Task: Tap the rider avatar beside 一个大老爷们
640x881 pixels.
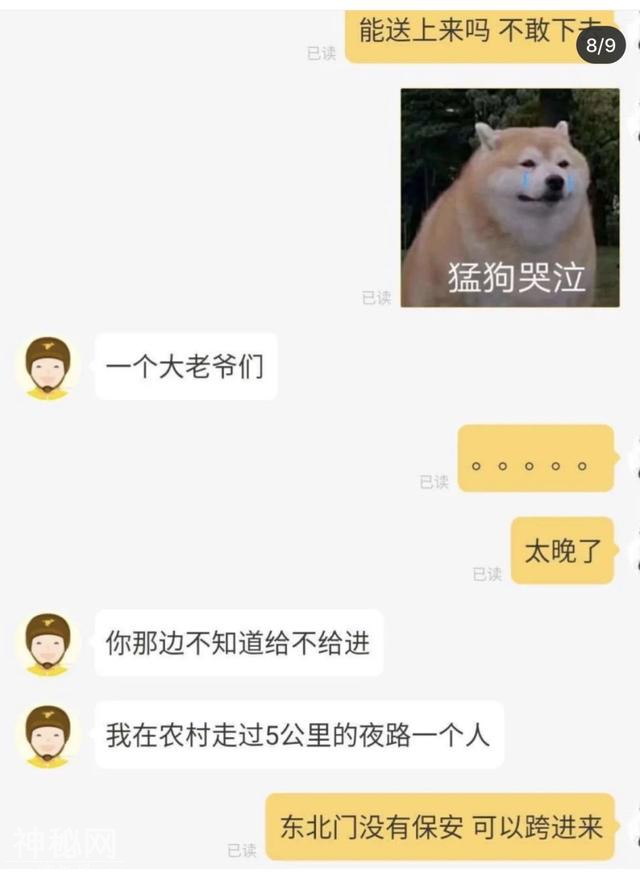Action: point(48,367)
